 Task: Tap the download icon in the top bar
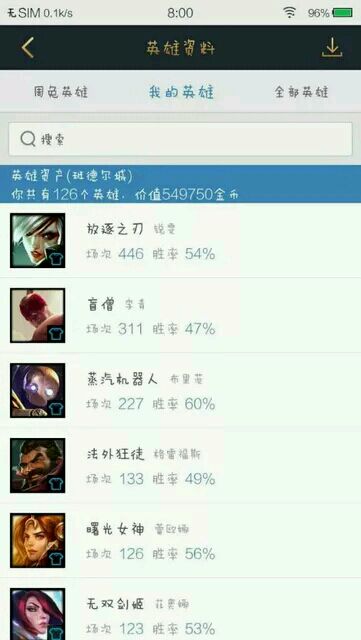point(332,47)
